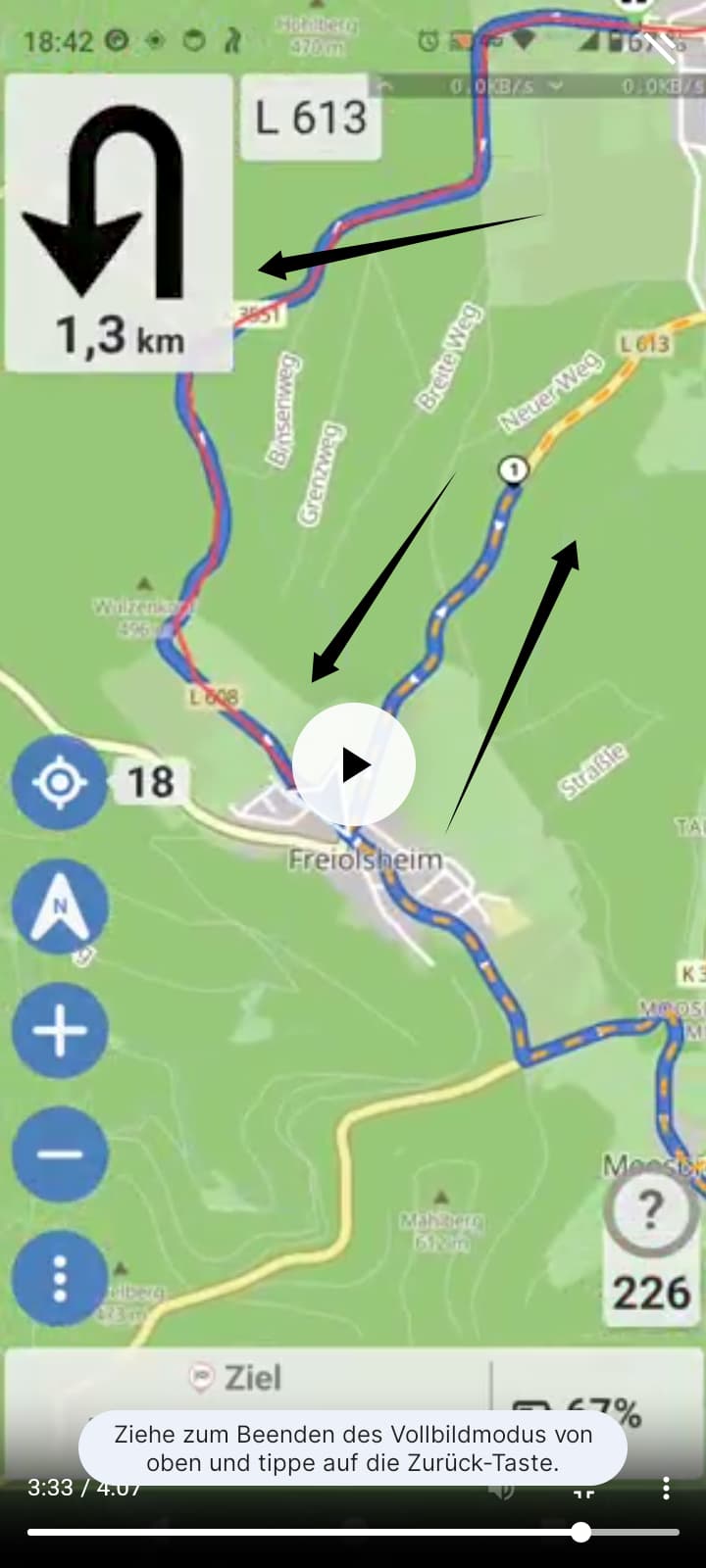Seek along the video progress bar
706x1568 pixels.
coord(353,1532)
